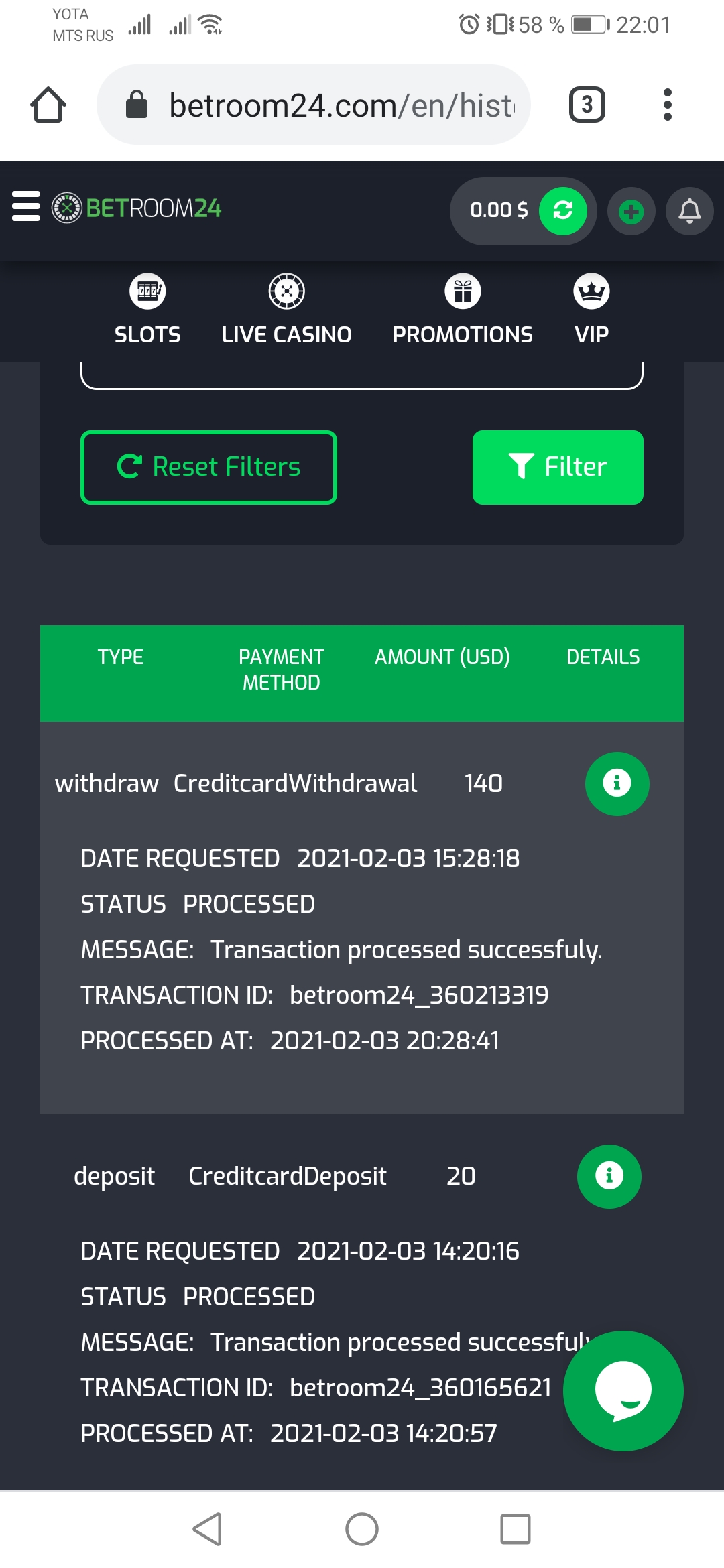Reset the transaction filters
724x1568 pixels.
(208, 467)
